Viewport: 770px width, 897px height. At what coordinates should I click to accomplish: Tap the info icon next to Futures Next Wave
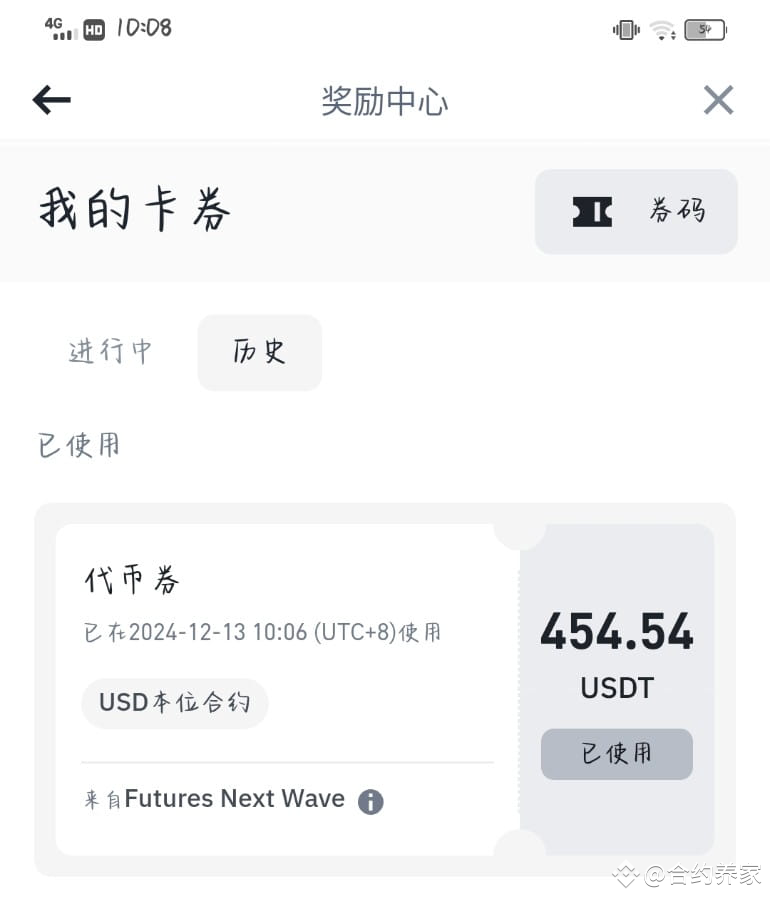click(x=371, y=802)
